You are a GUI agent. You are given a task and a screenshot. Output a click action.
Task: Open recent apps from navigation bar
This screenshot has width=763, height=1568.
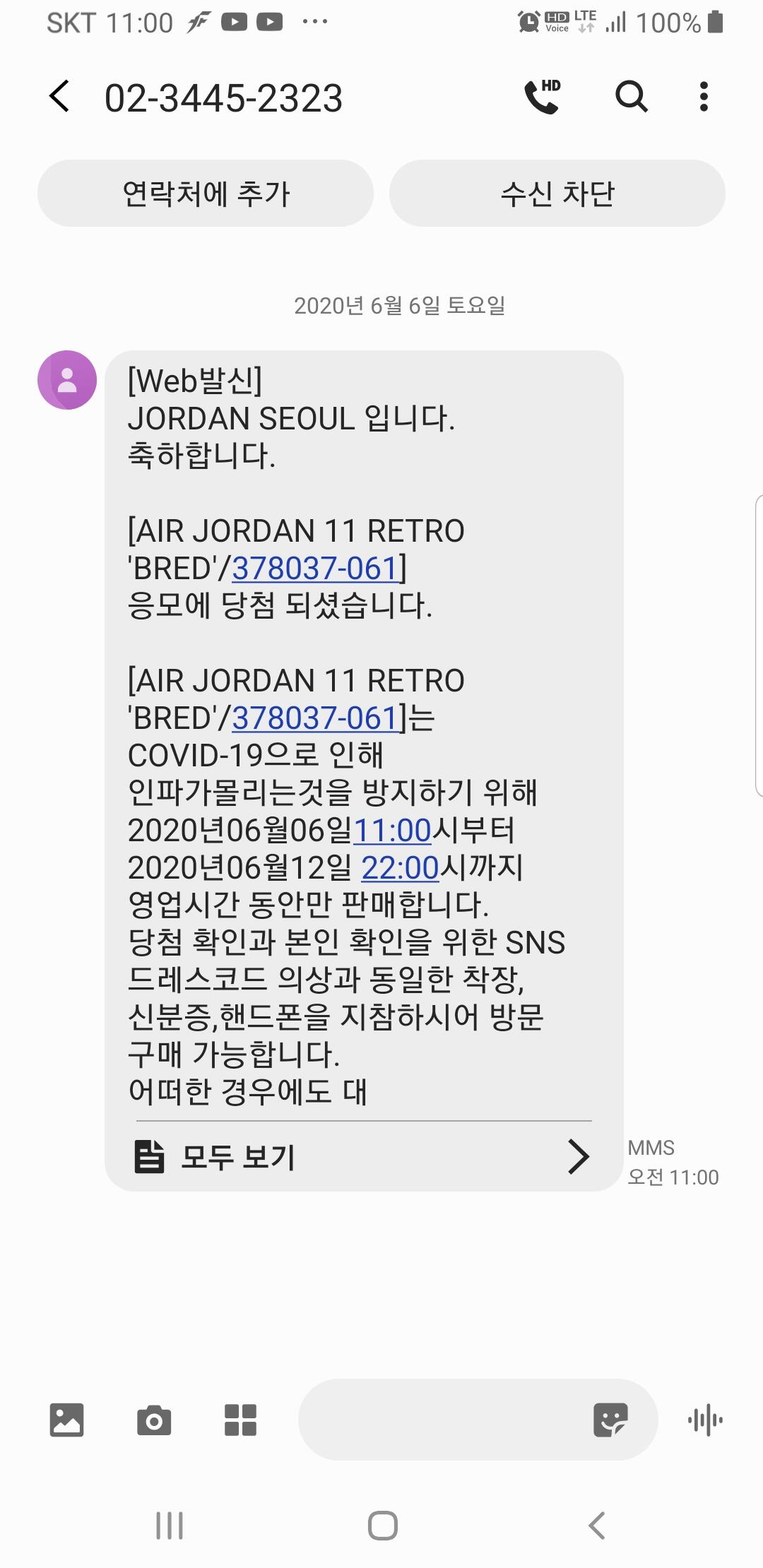click(170, 1526)
